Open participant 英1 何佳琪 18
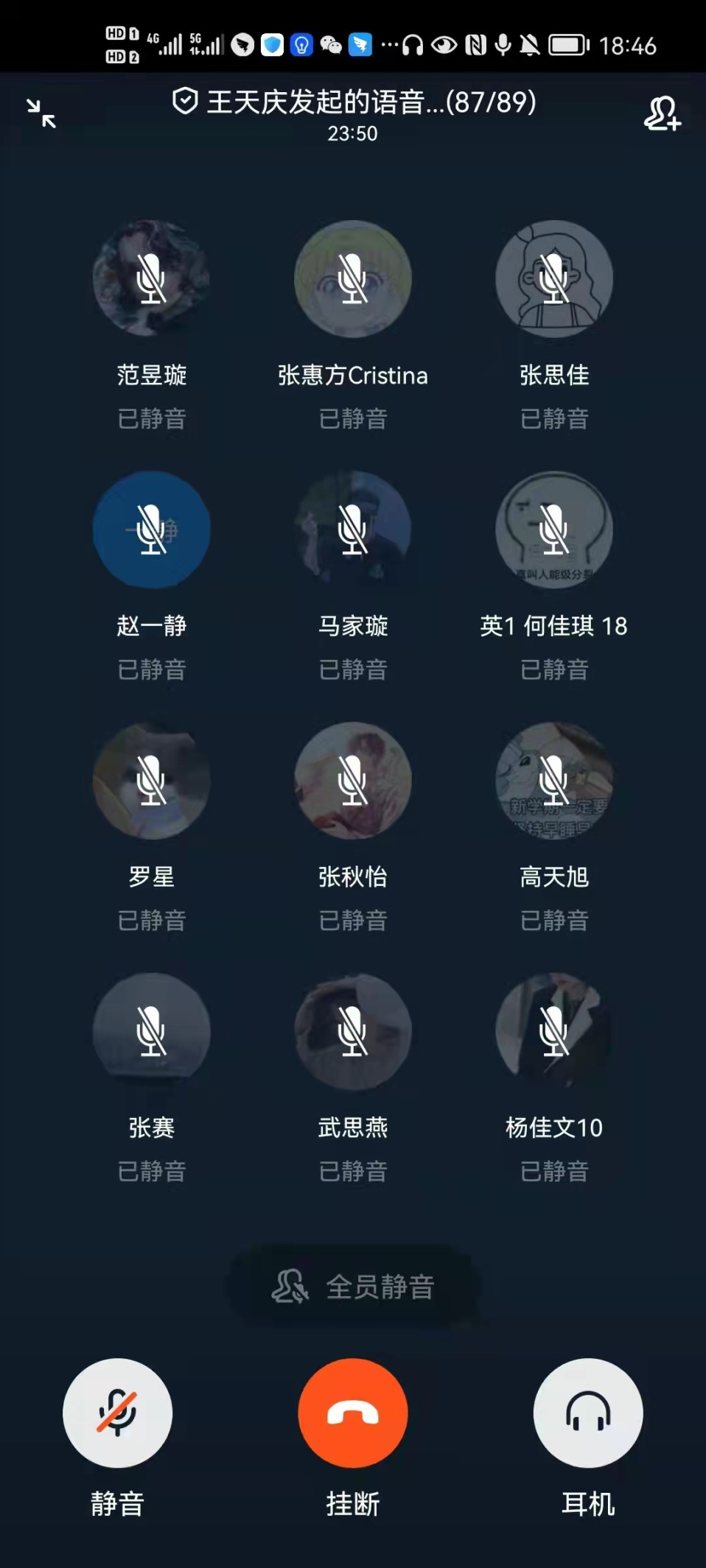The width and height of the screenshot is (706, 1568). pyautogui.click(x=554, y=530)
